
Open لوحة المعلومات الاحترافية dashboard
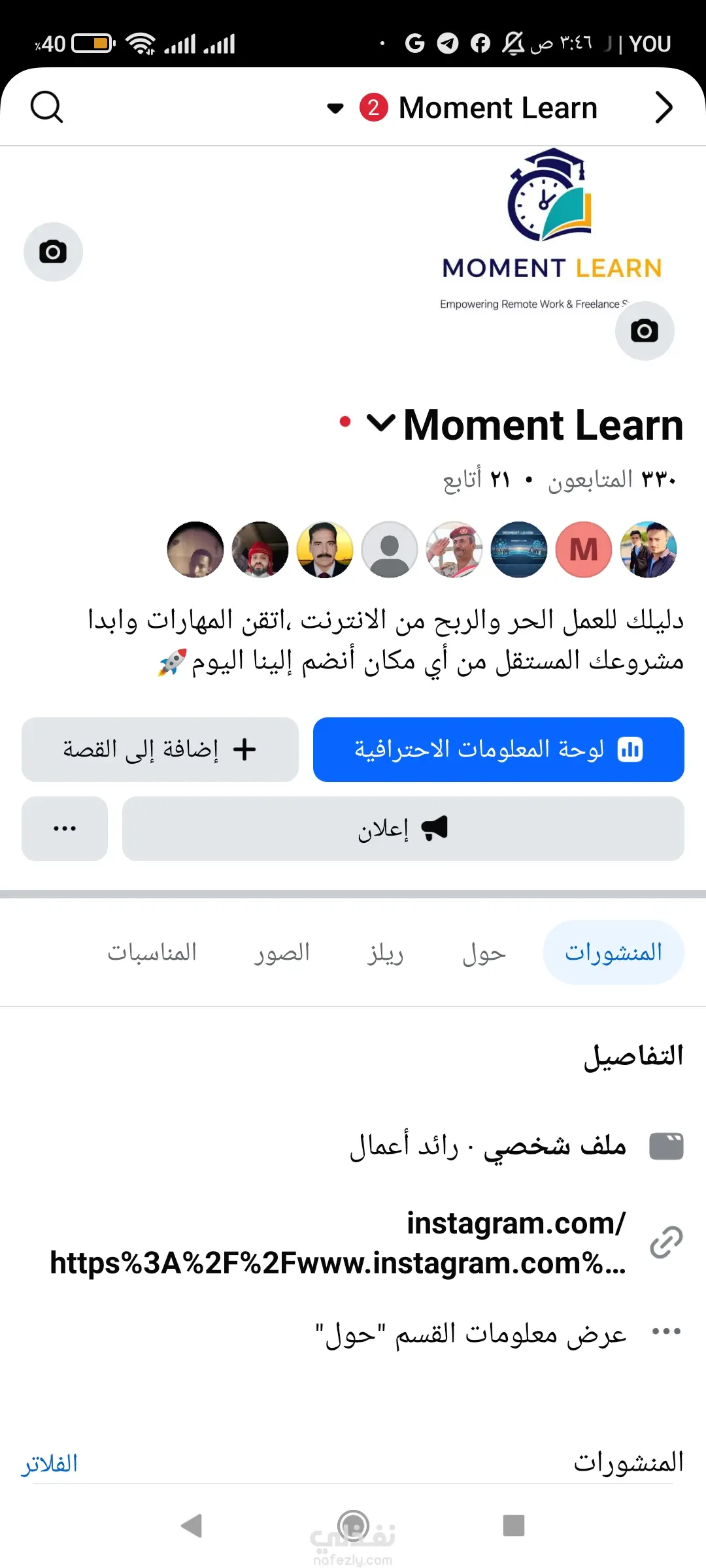tap(498, 749)
